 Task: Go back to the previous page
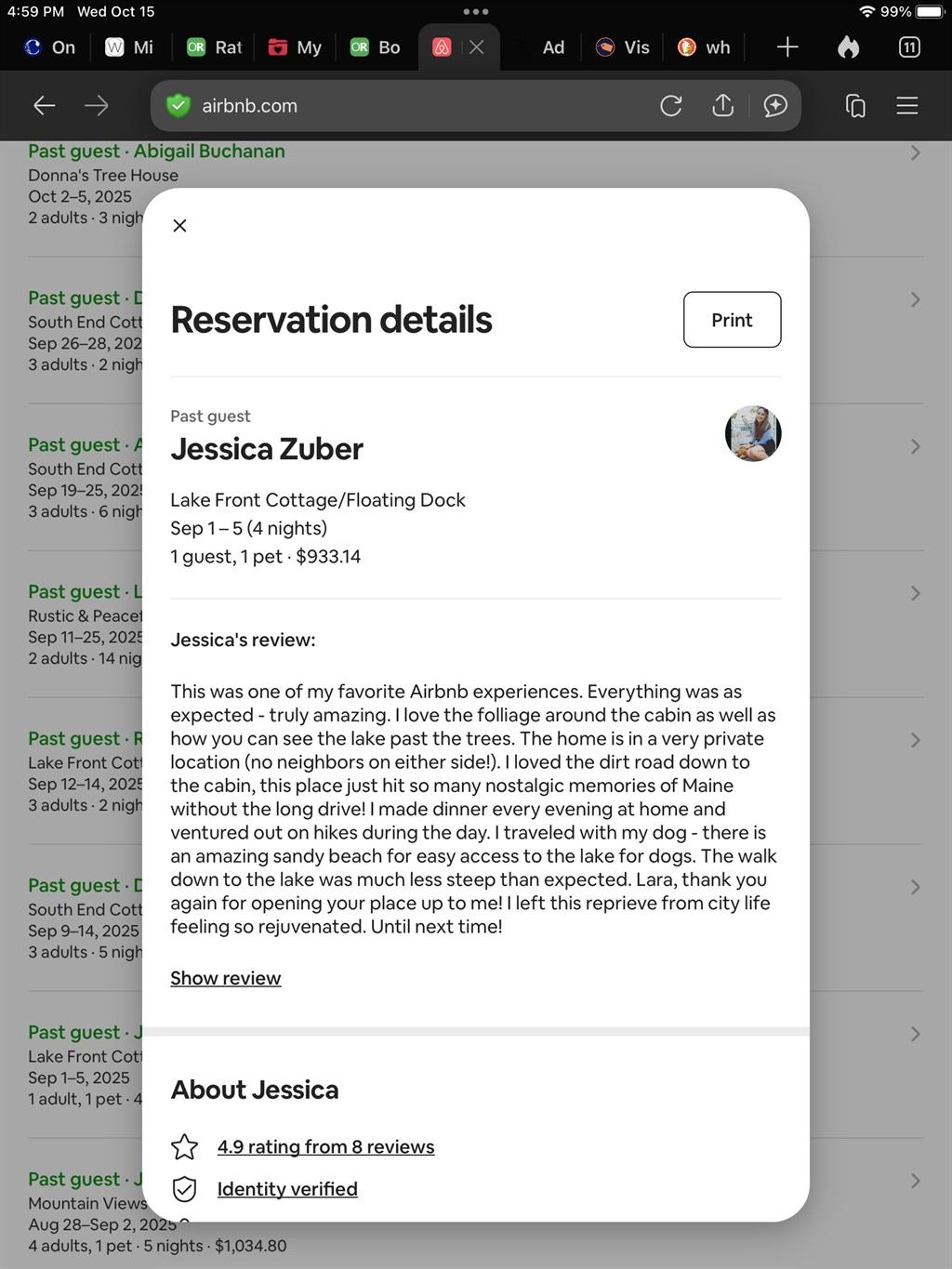(x=44, y=106)
